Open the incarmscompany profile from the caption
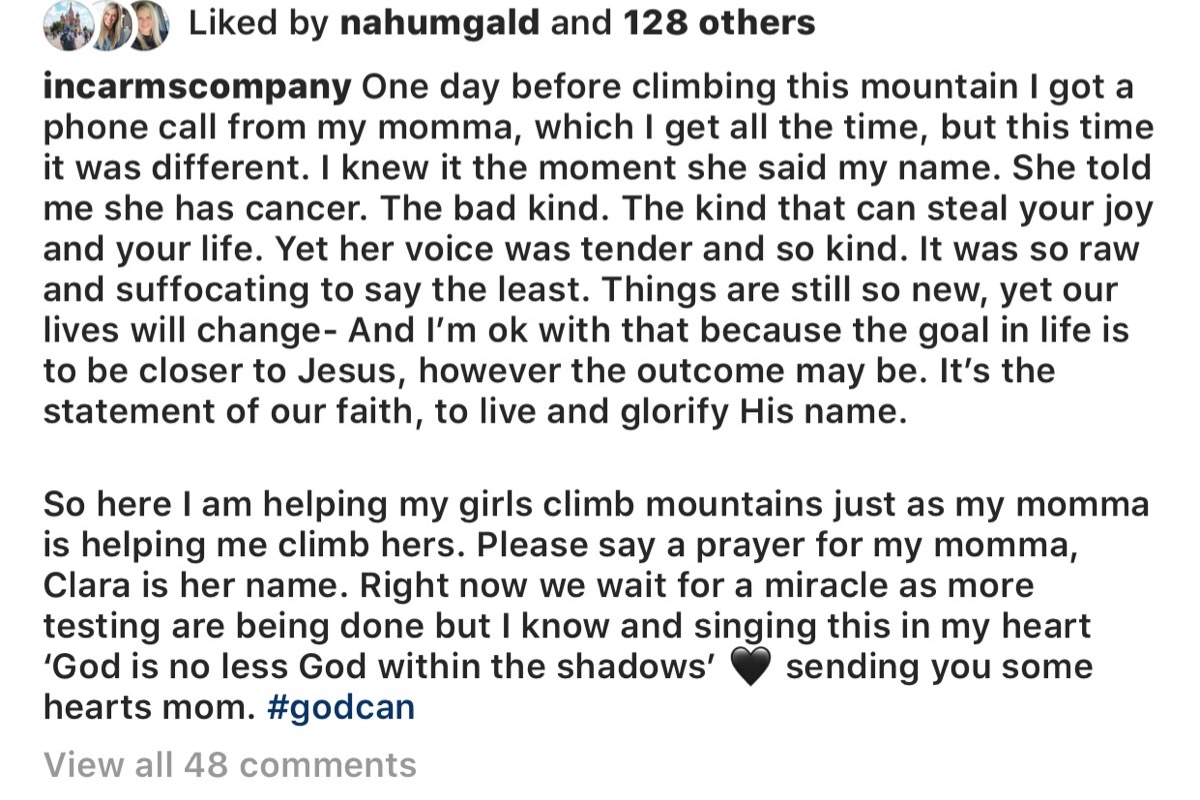Image resolution: width=1200 pixels, height=800 pixels. pos(197,88)
